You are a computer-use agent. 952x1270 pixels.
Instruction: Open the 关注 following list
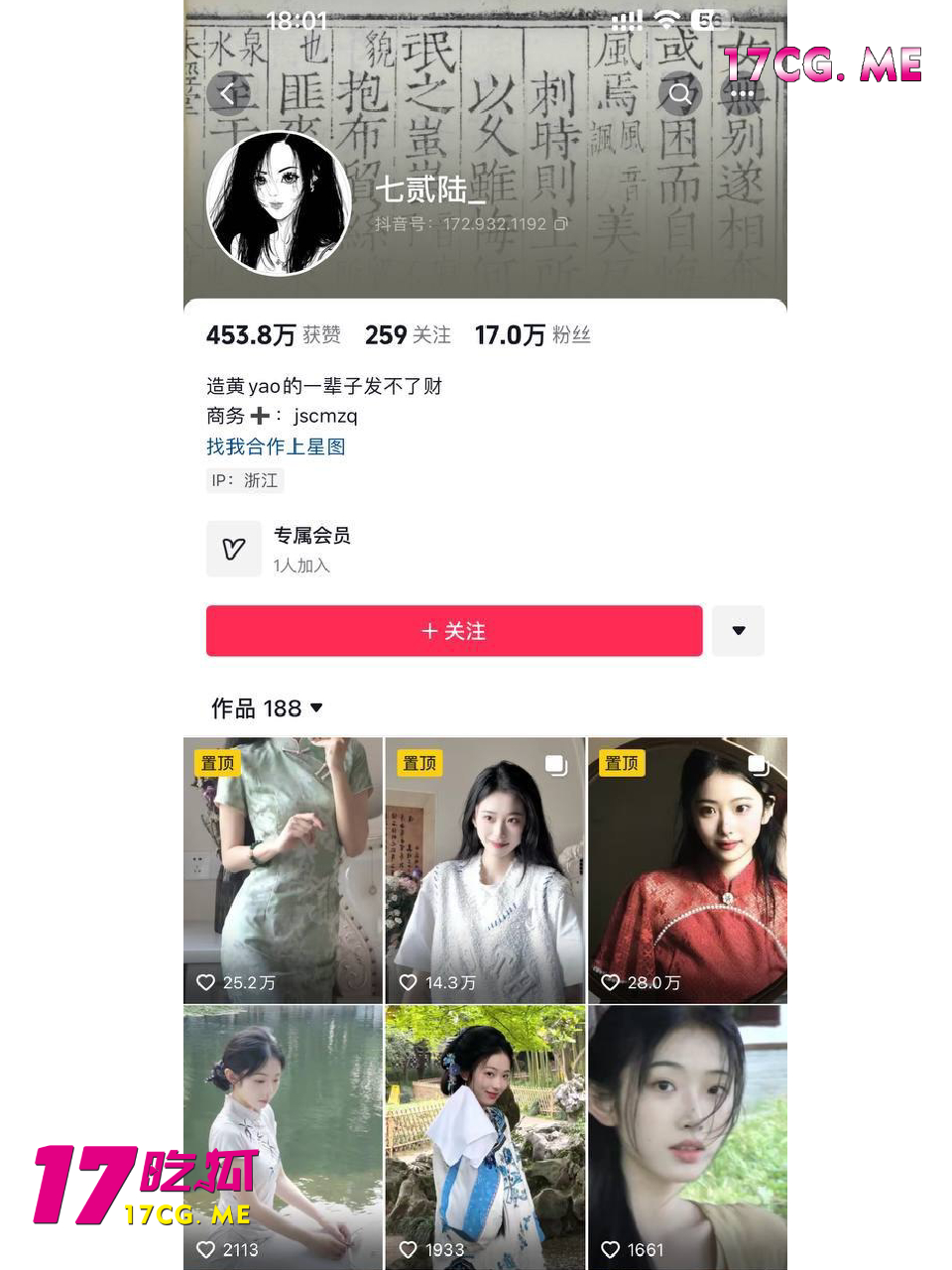click(408, 335)
